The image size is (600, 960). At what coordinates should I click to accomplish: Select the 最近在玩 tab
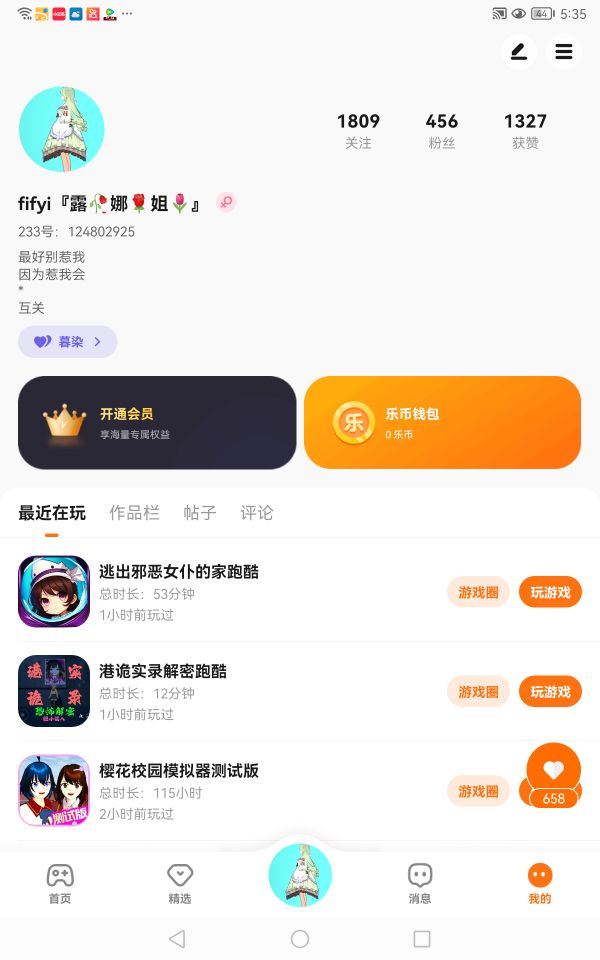pyautogui.click(x=52, y=513)
